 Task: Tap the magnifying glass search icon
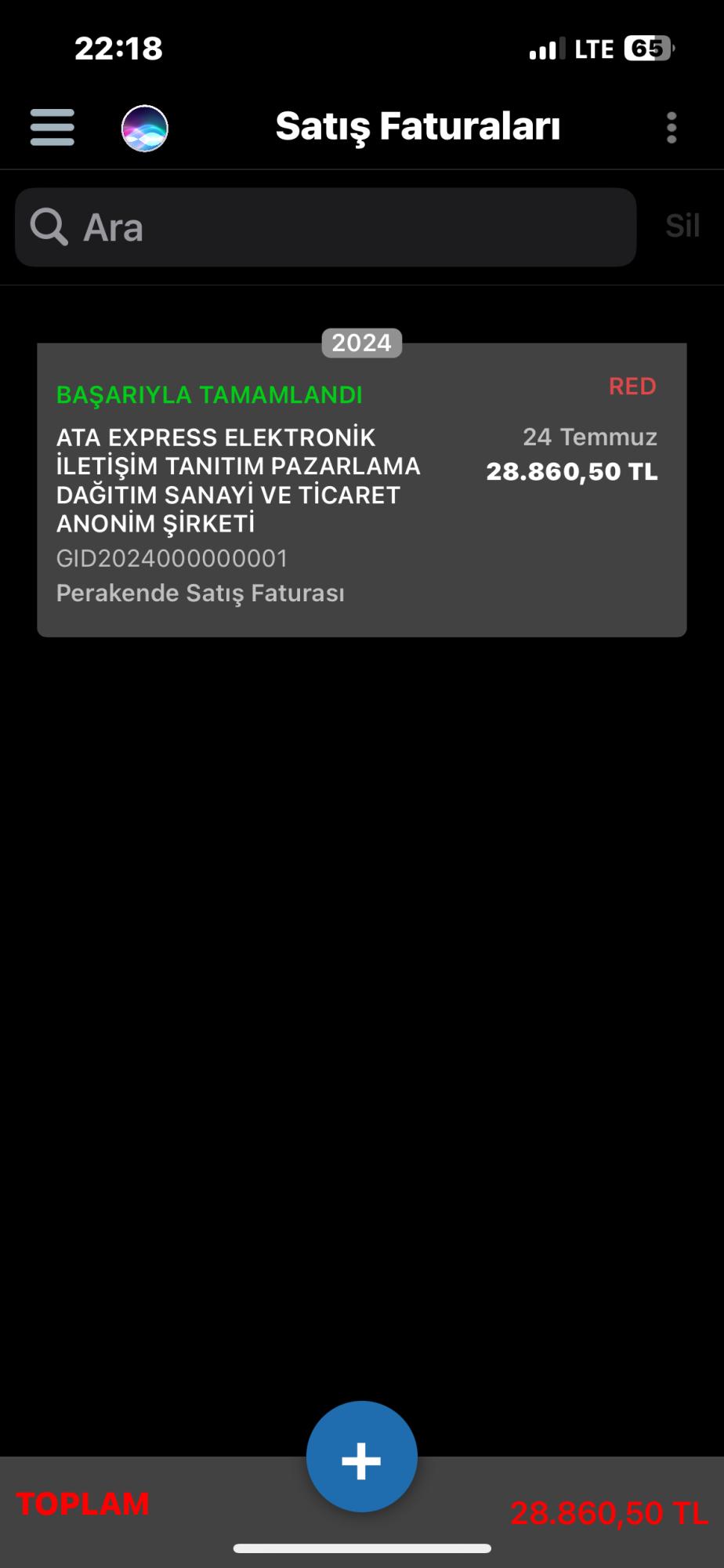click(49, 227)
